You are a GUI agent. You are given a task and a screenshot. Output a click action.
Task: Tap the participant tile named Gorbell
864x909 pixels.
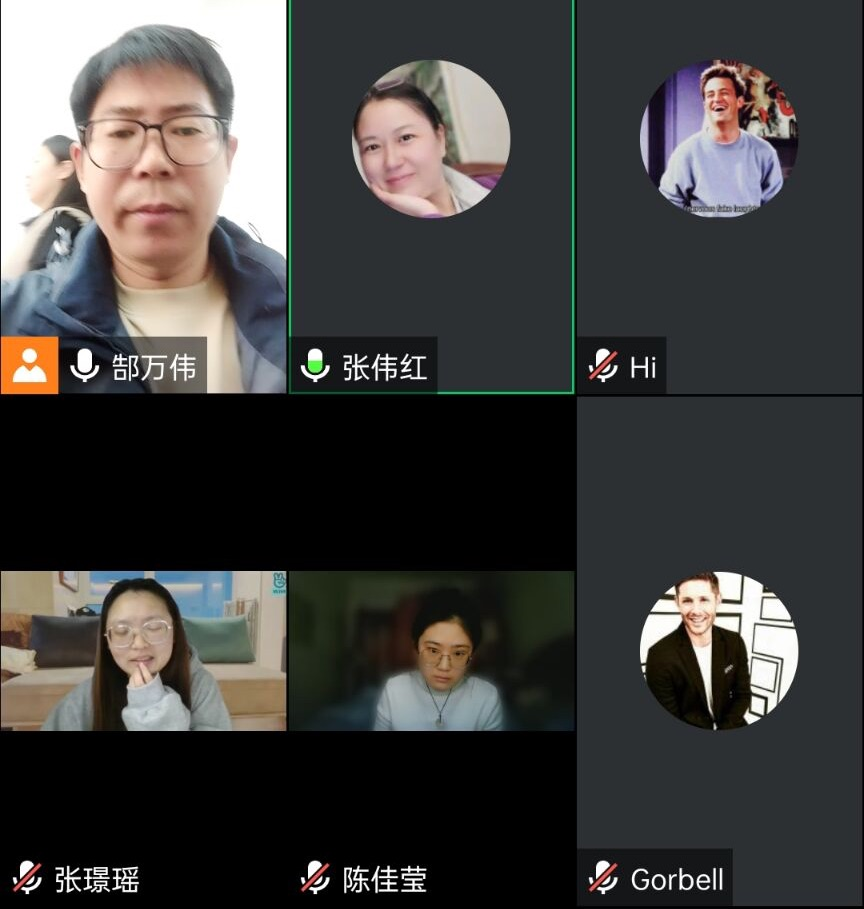[719, 650]
